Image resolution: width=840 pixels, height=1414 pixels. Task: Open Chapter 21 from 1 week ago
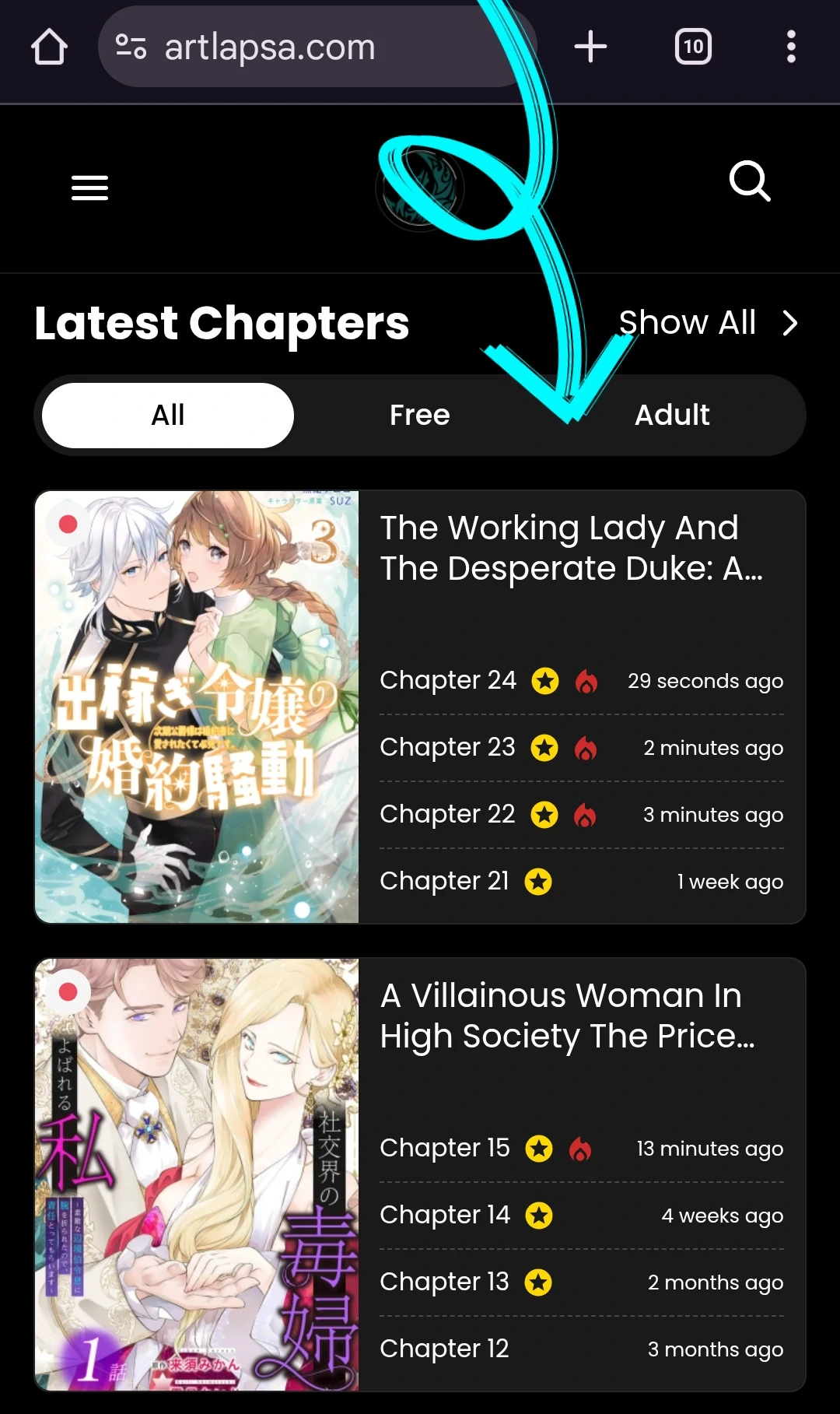(x=445, y=881)
